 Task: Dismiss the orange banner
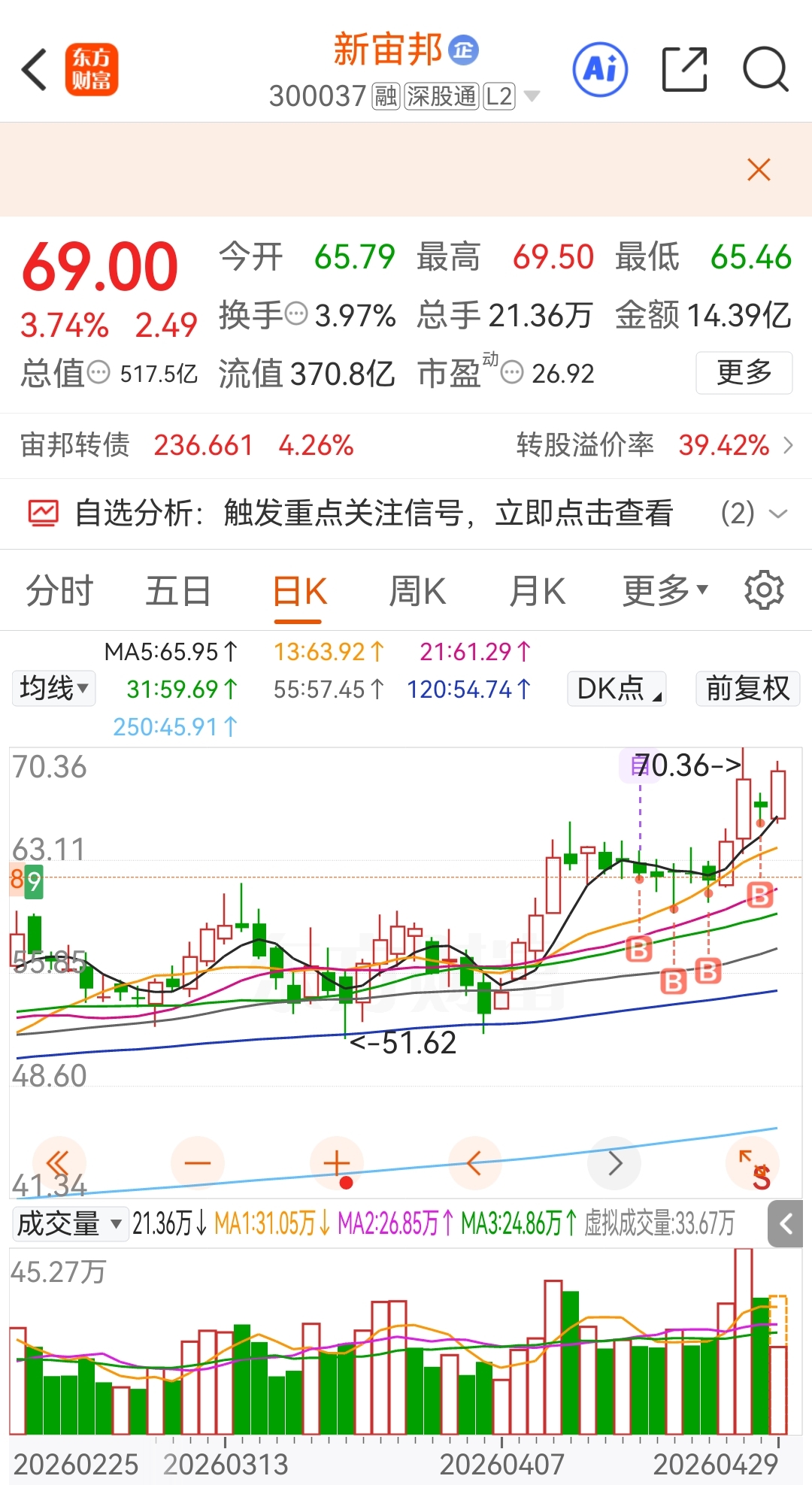click(x=759, y=170)
